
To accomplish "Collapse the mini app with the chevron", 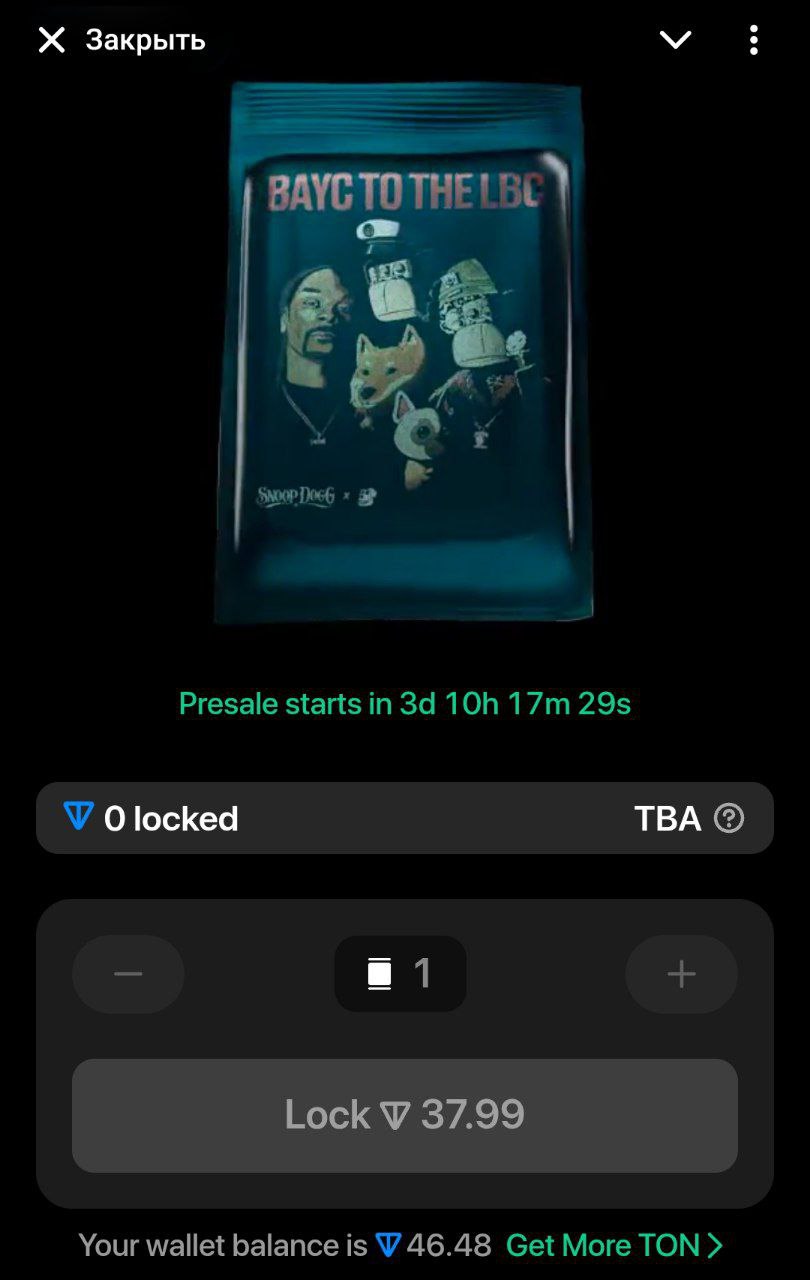I will tap(675, 40).
